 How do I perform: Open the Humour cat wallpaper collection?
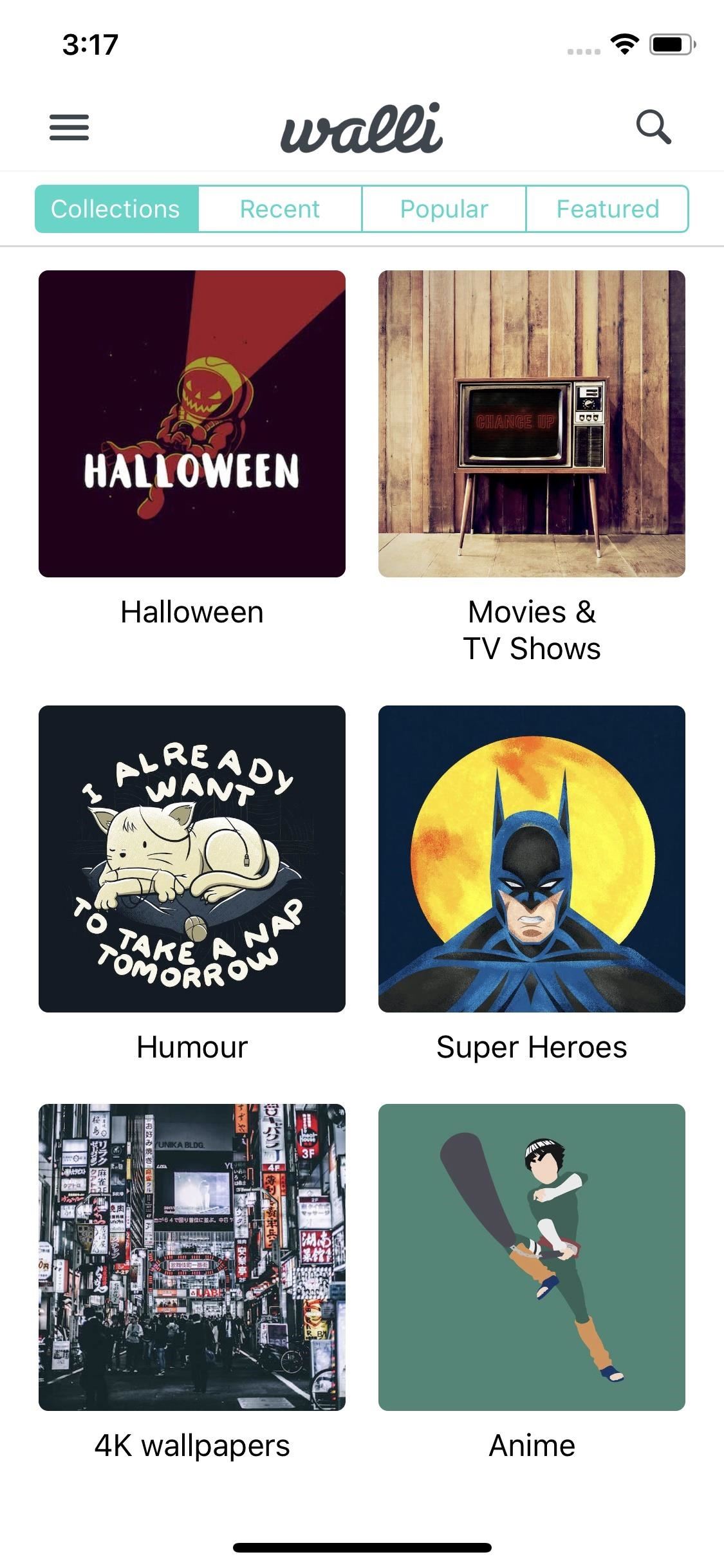[191, 859]
